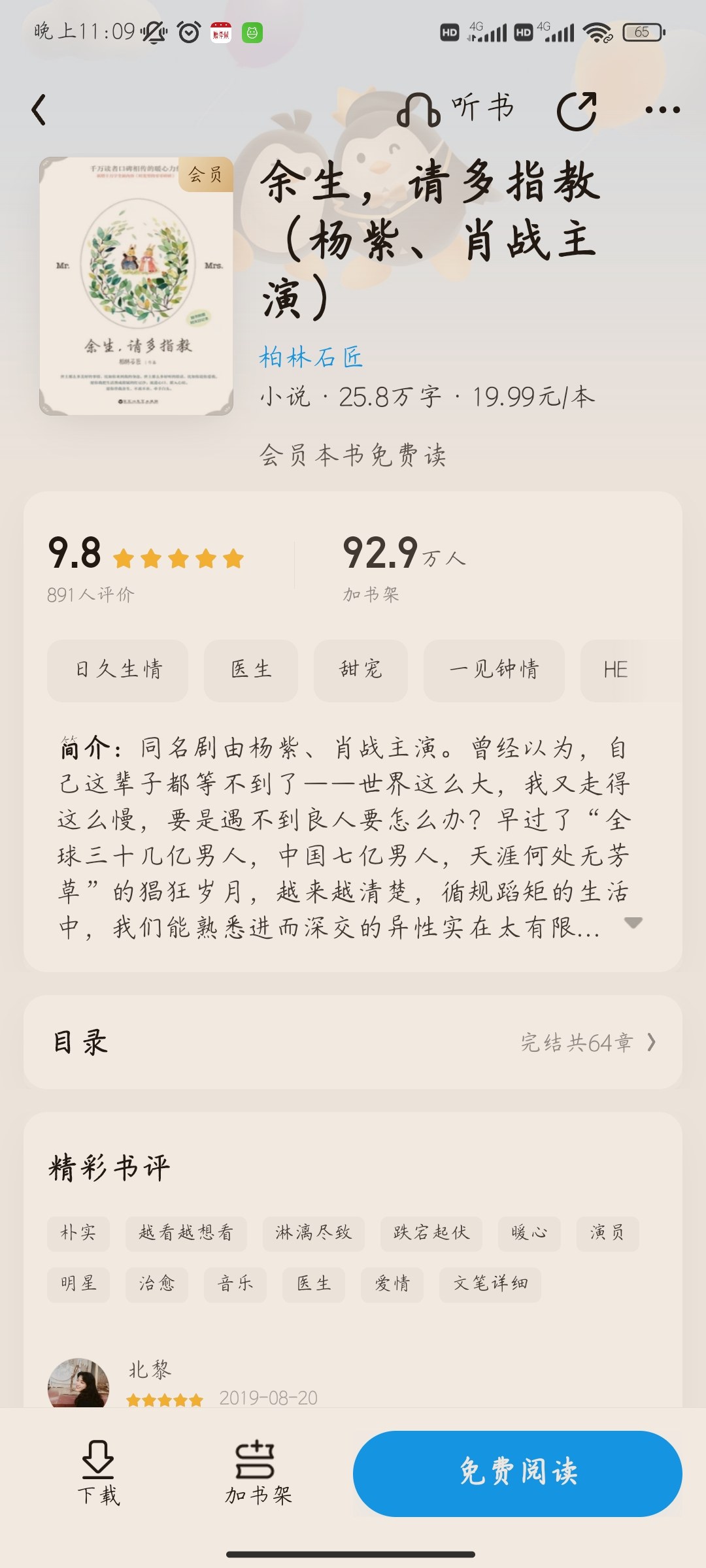
Task: Filter reviews by 越看越想看
Action: [186, 1233]
